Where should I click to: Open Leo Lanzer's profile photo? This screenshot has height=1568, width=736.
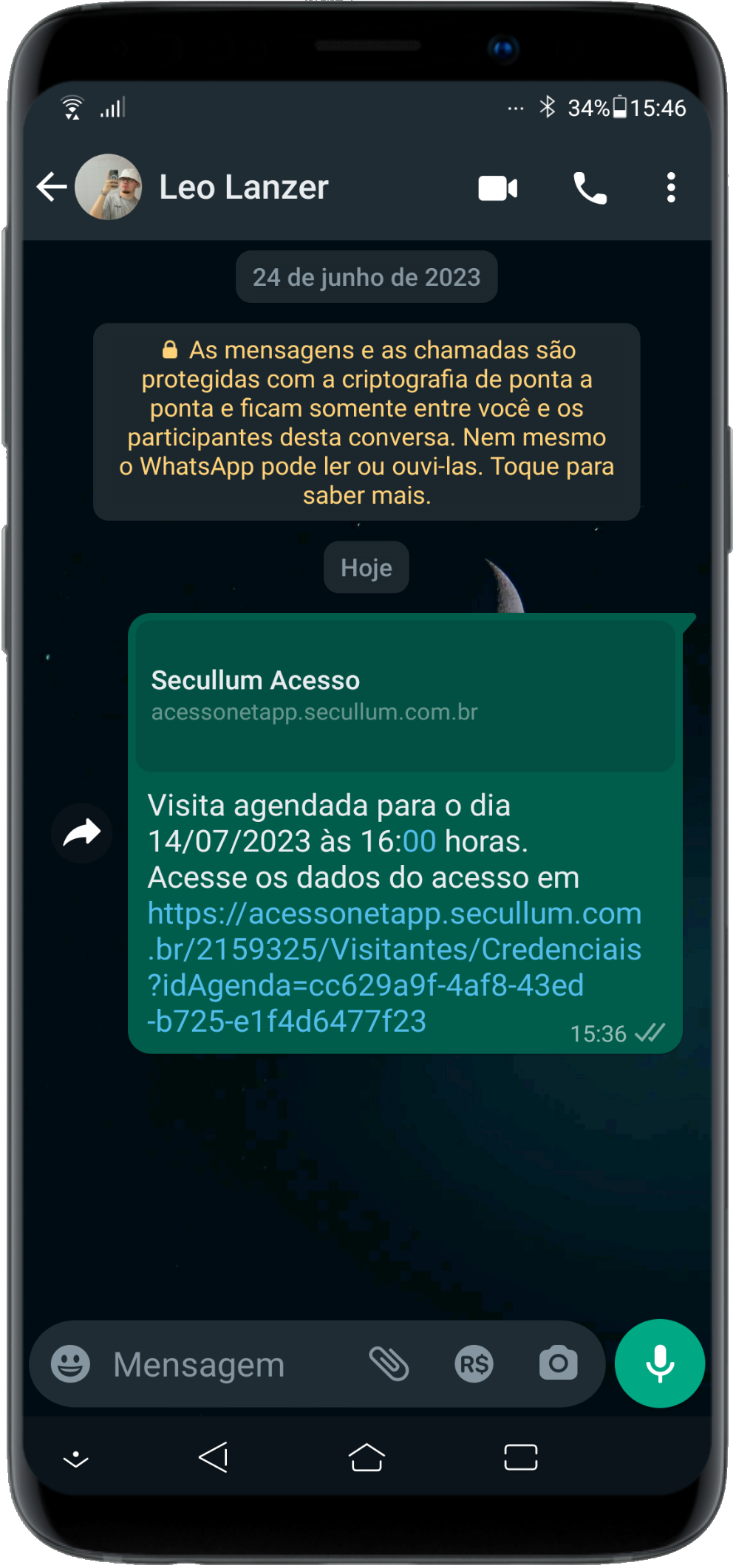[x=109, y=187]
